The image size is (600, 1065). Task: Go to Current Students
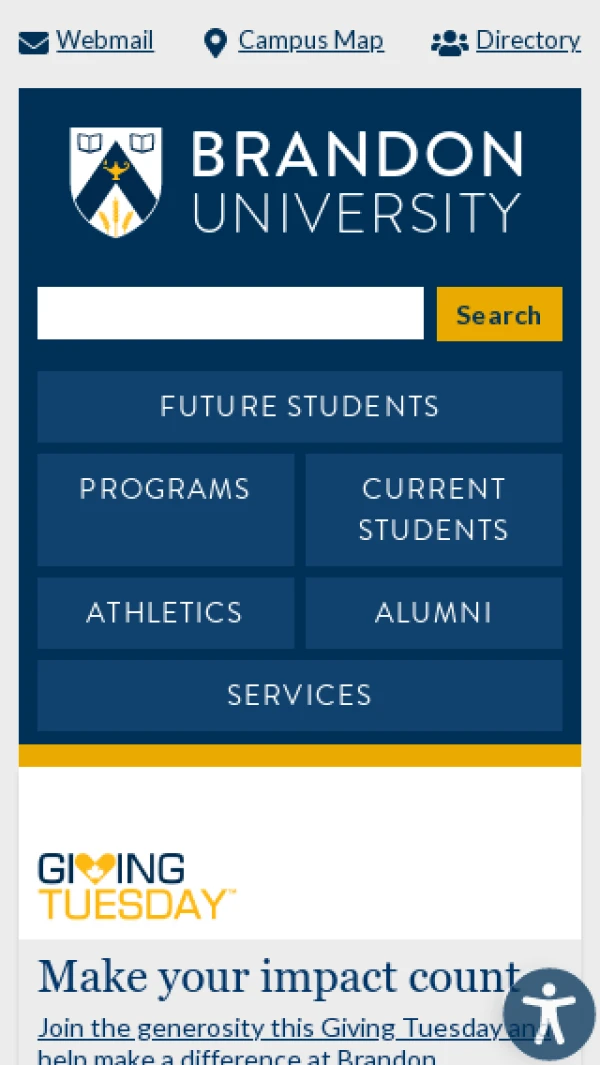(x=433, y=509)
